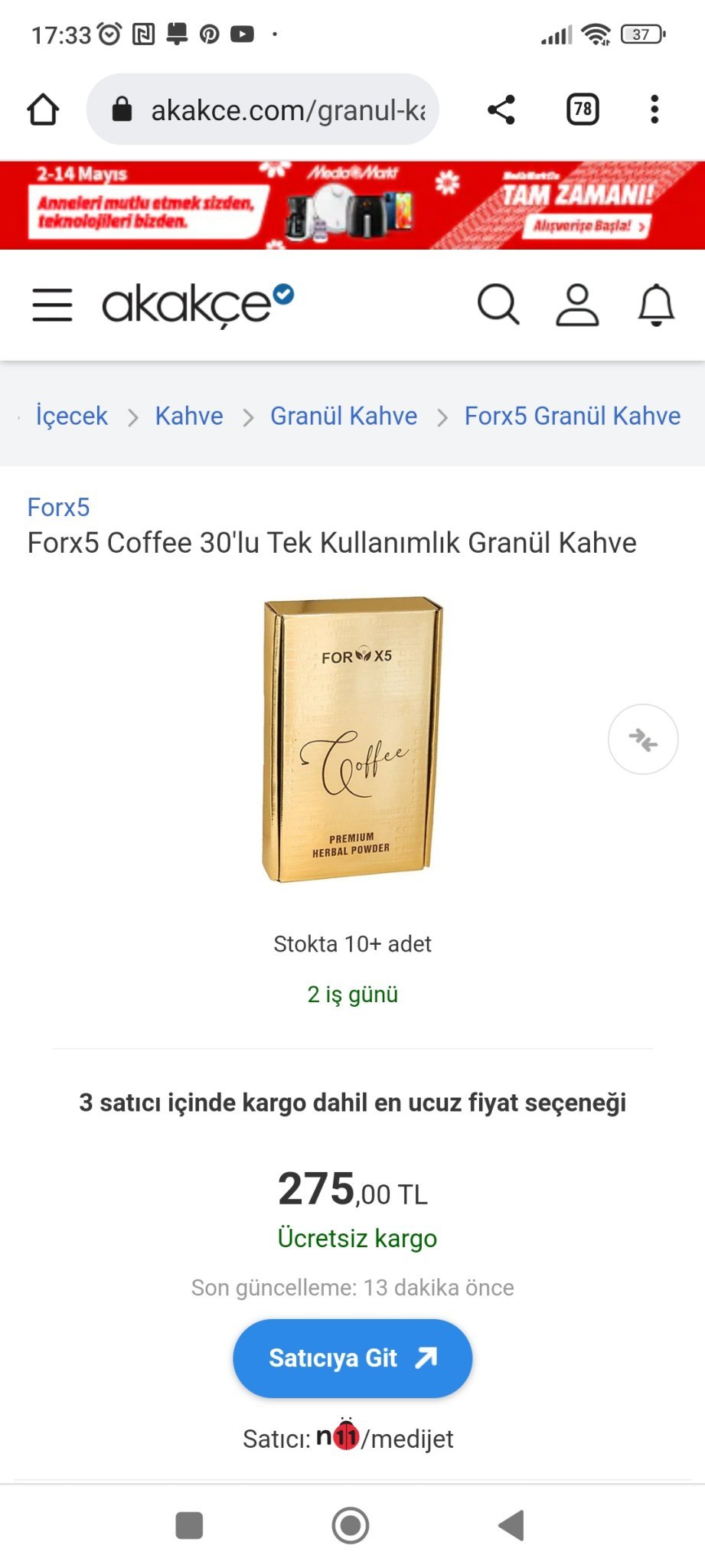Open akakçe site search
Viewport: 705px width, 1568px height.
498,305
